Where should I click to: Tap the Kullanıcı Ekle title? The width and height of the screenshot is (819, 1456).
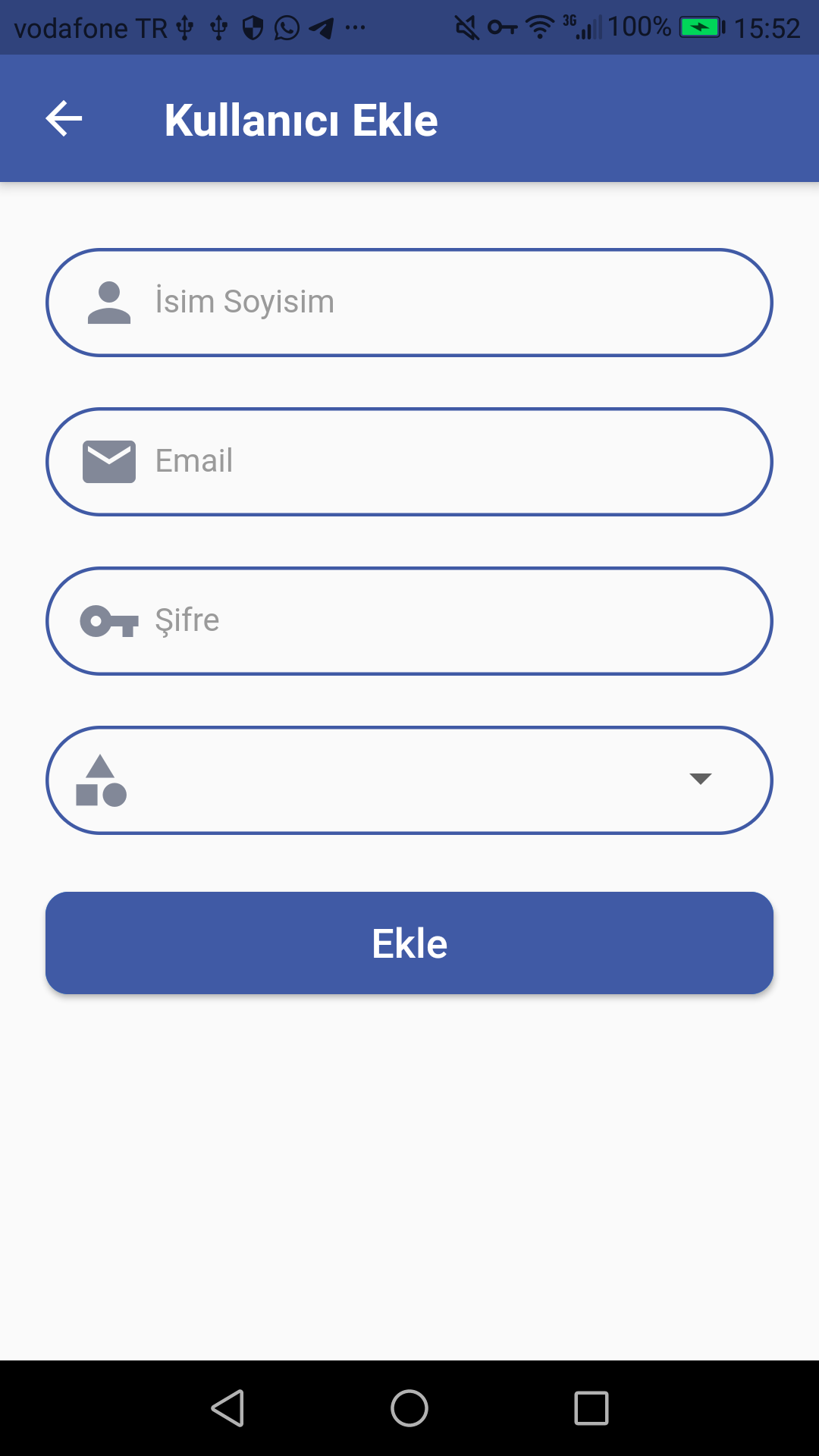(x=301, y=118)
